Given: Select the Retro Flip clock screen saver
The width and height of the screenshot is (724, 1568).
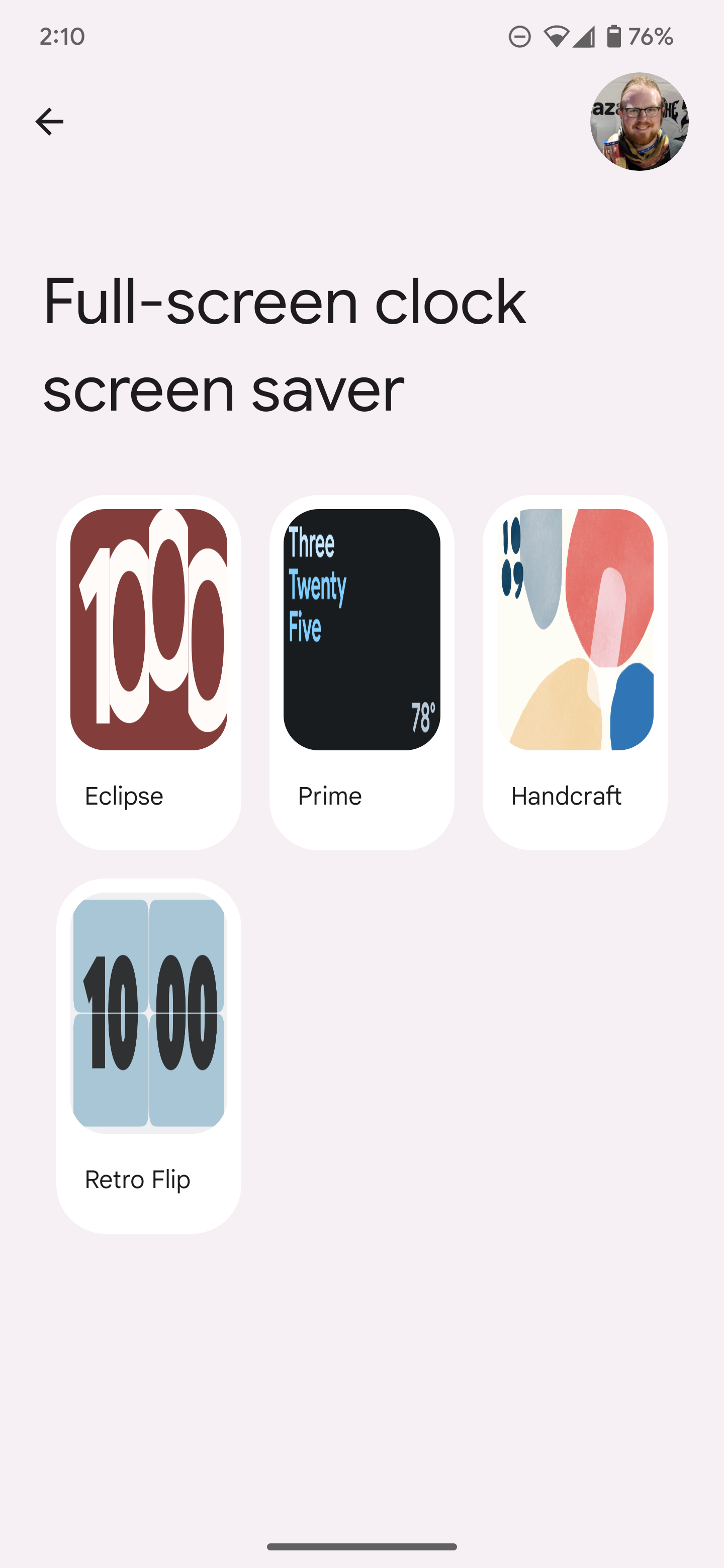Looking at the screenshot, I should coord(149,1055).
